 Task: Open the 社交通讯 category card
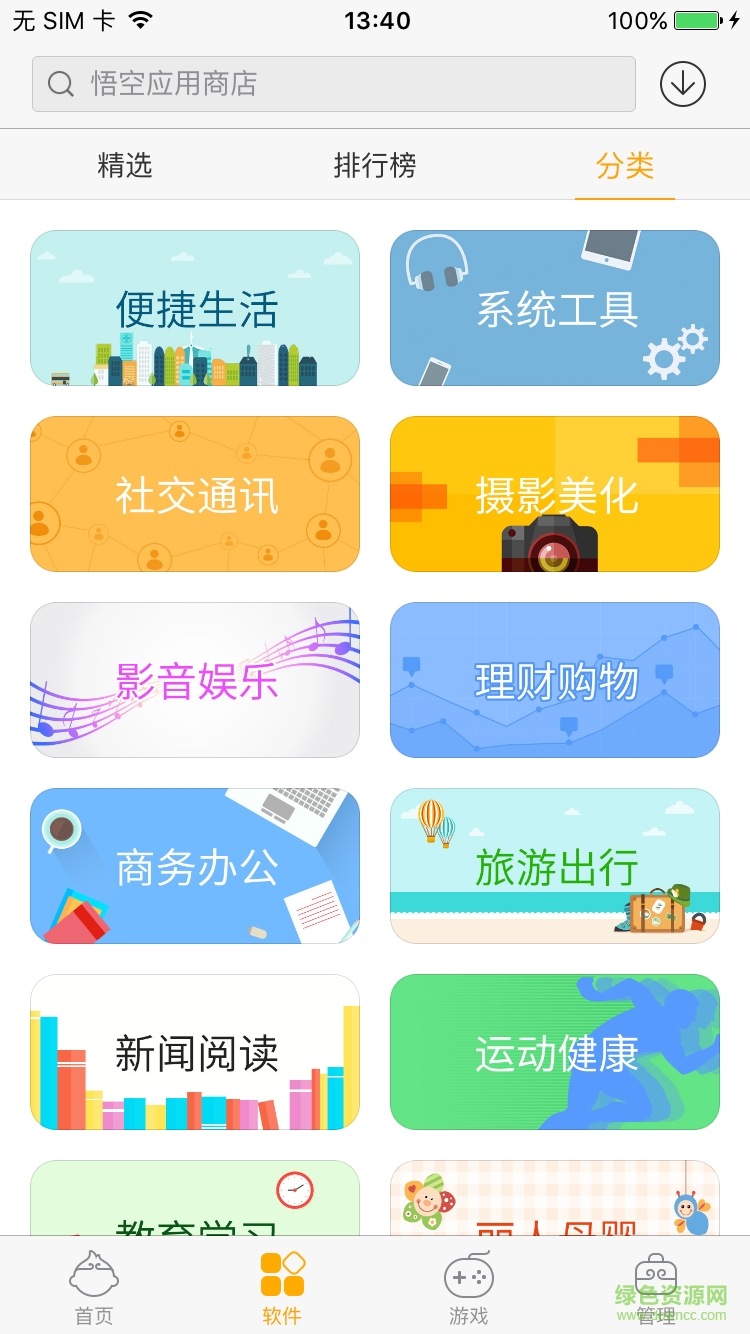[x=195, y=493]
